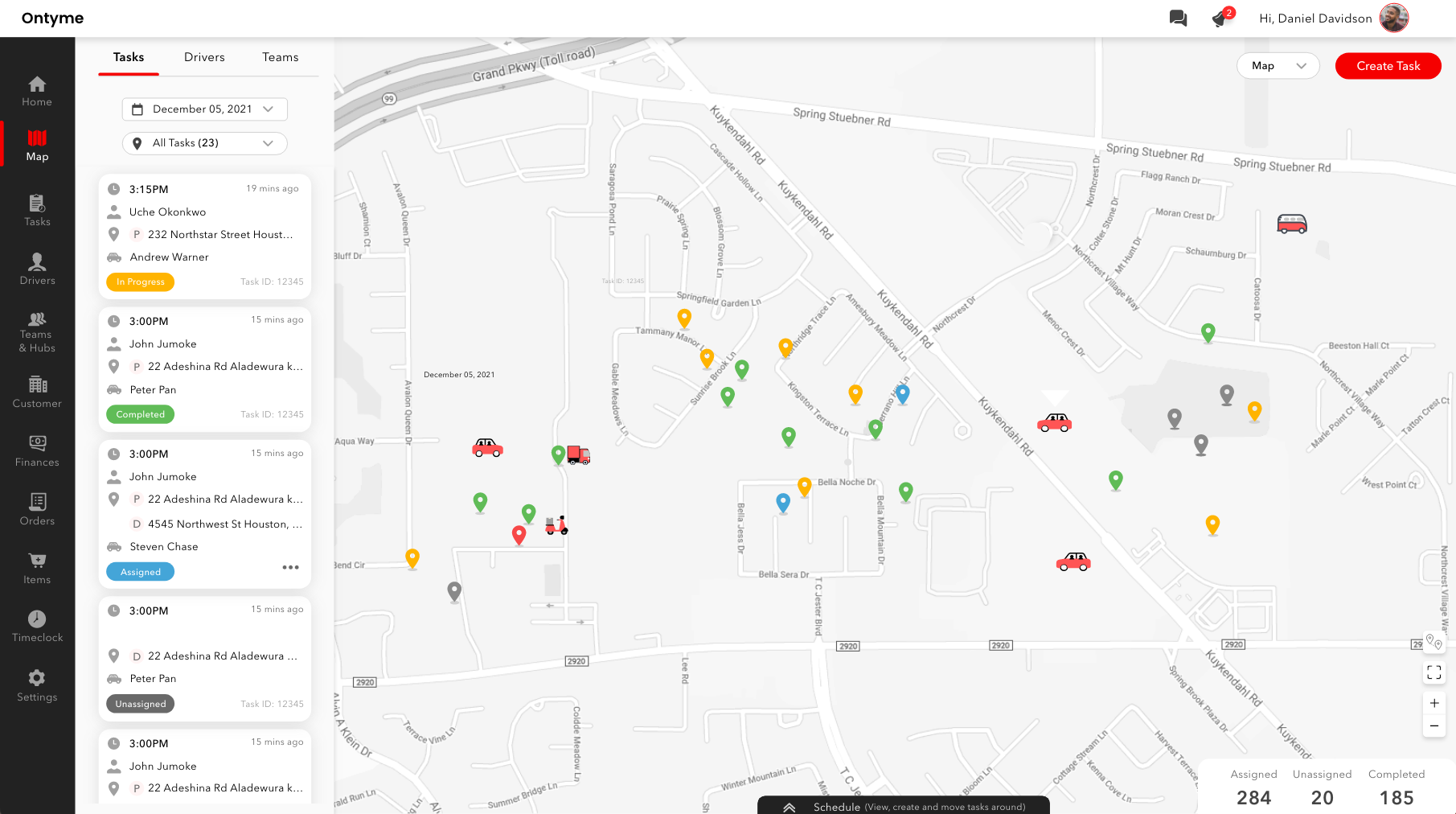
Task: Open the overflow menu on Steven Chase's task
Action: pyautogui.click(x=290, y=567)
